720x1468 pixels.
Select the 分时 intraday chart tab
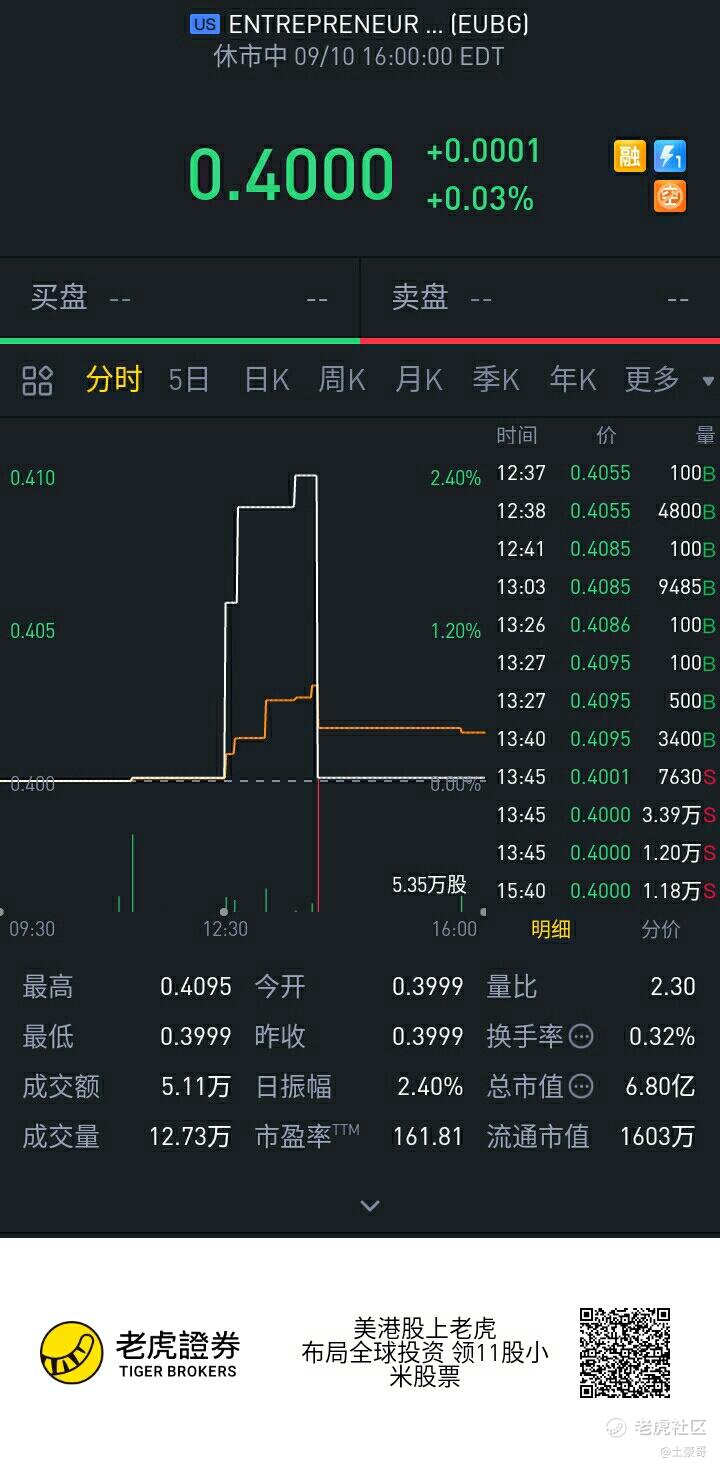click(114, 380)
